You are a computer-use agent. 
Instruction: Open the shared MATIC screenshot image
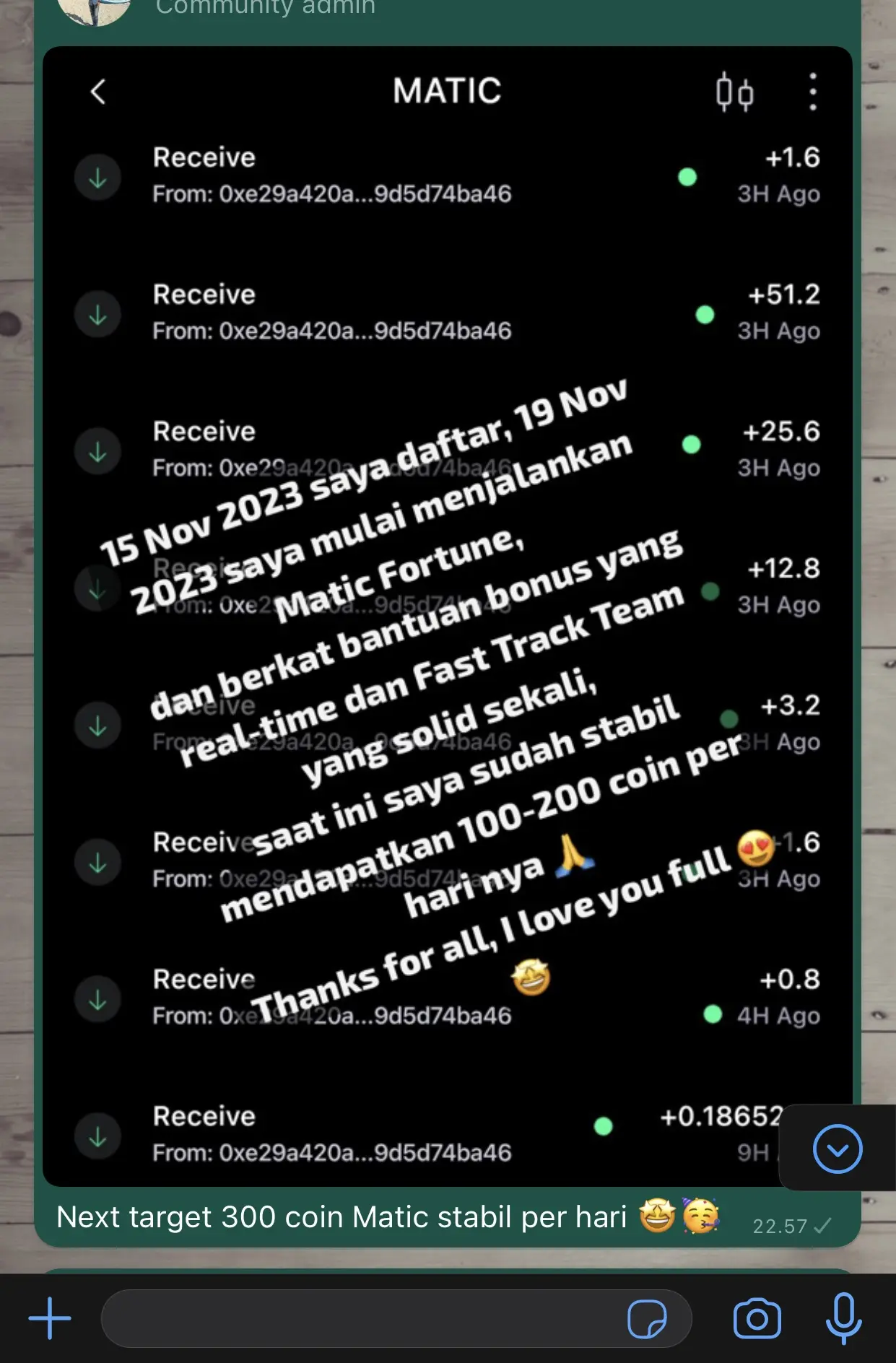click(x=447, y=614)
